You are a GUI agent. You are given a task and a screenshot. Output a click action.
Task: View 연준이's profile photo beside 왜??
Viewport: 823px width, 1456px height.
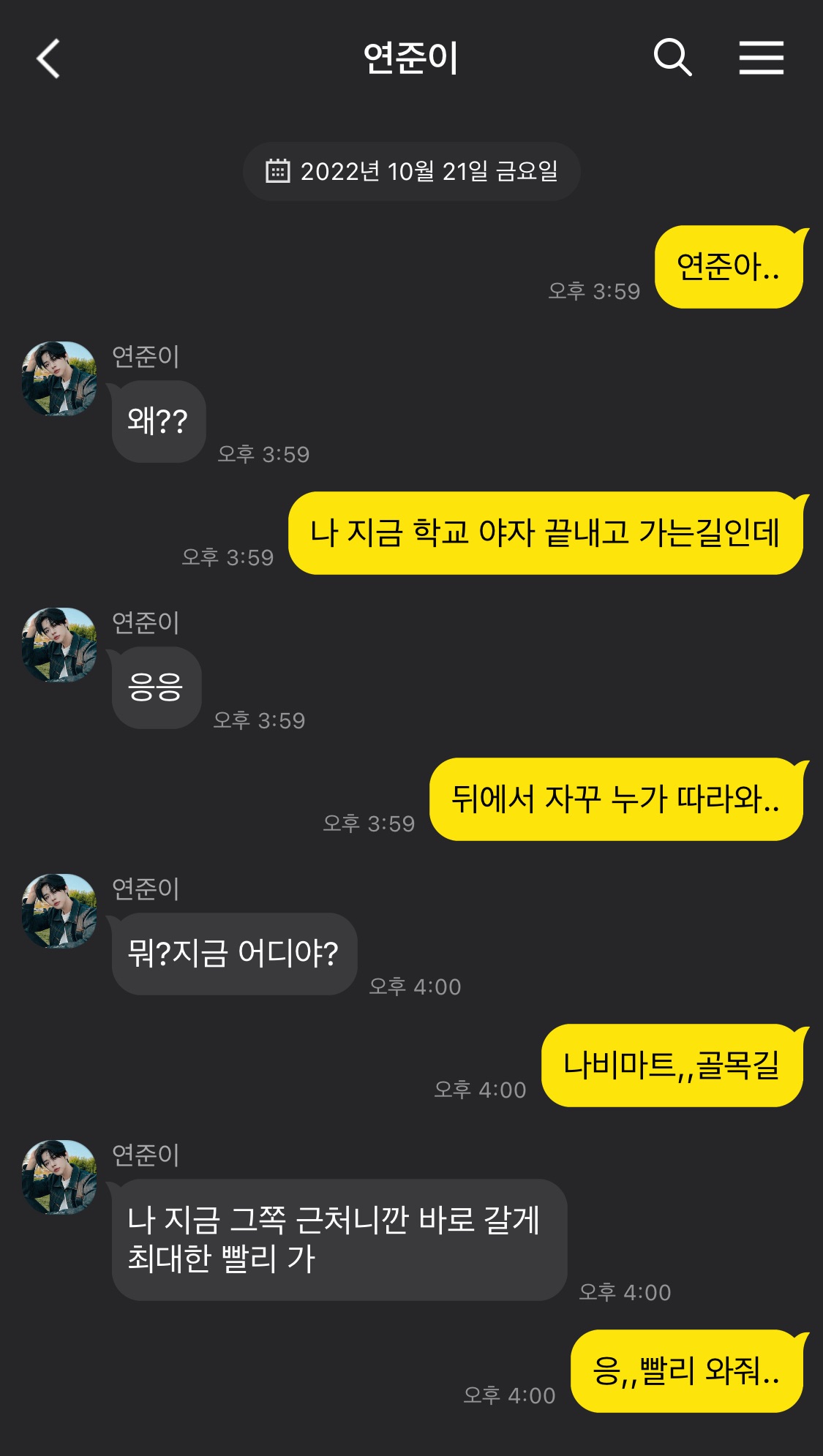coord(59,379)
